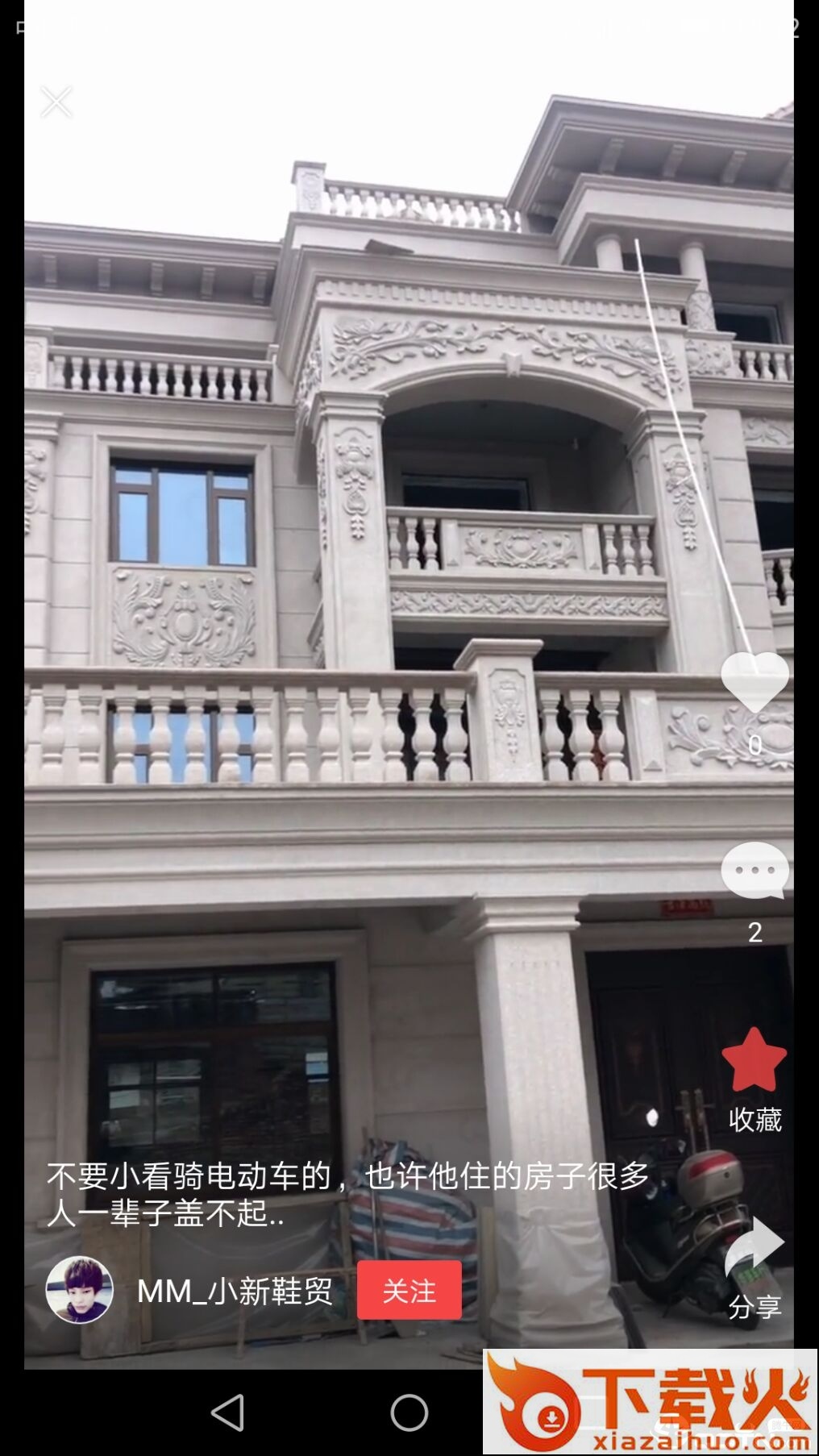Screen dimensions: 819x1456
Task: Tap the system home circle button
Action: 409,1412
